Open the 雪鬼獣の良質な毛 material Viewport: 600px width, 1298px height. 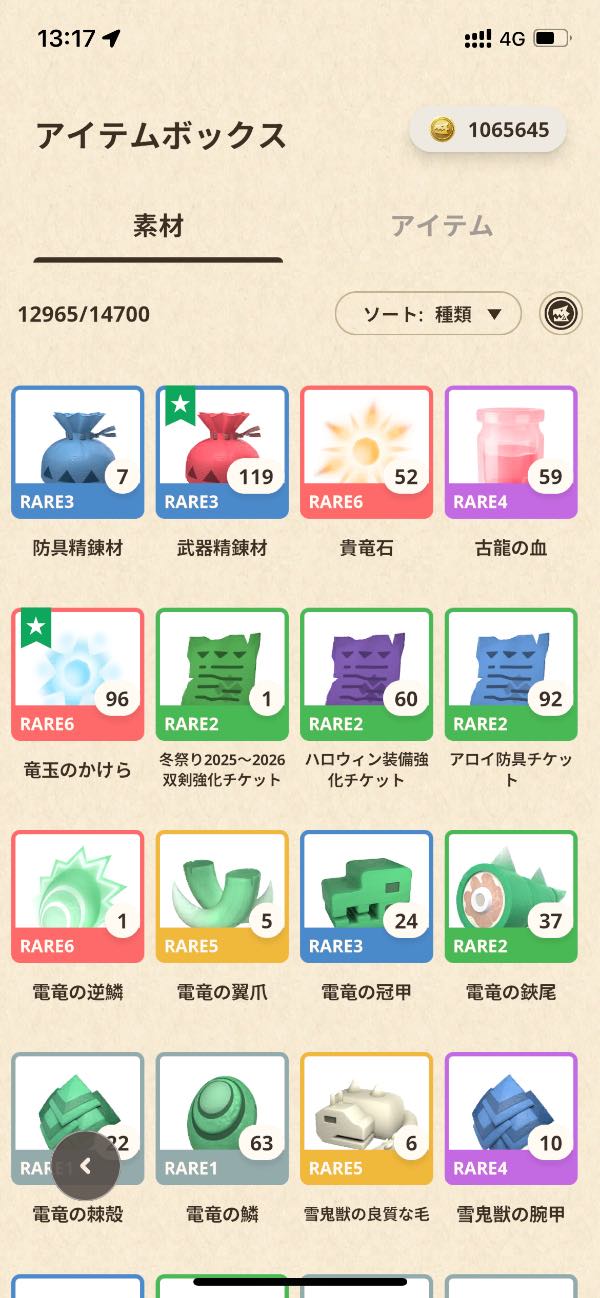click(x=366, y=1118)
